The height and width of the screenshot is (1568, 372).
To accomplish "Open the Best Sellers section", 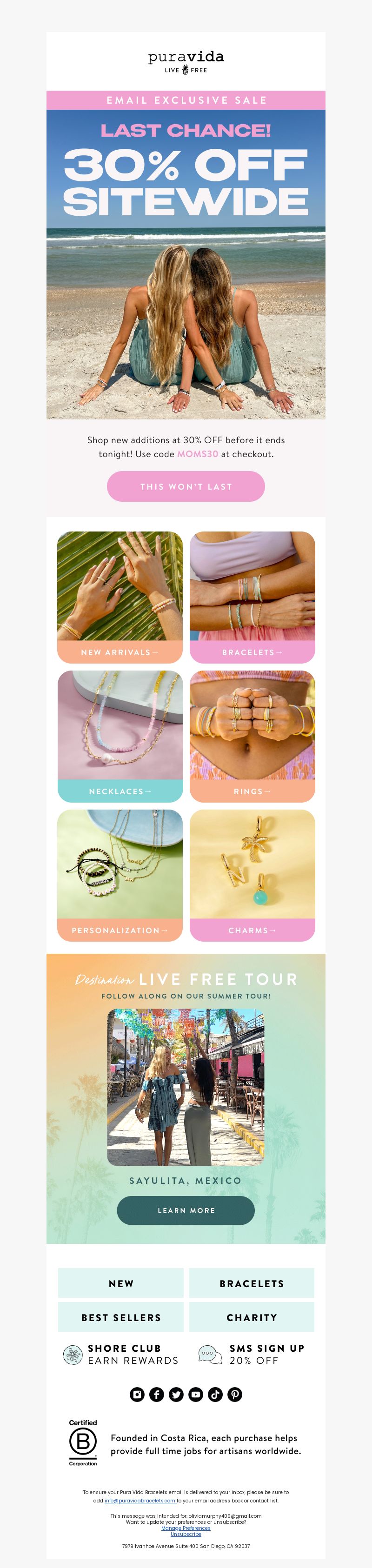I will point(120,1317).
